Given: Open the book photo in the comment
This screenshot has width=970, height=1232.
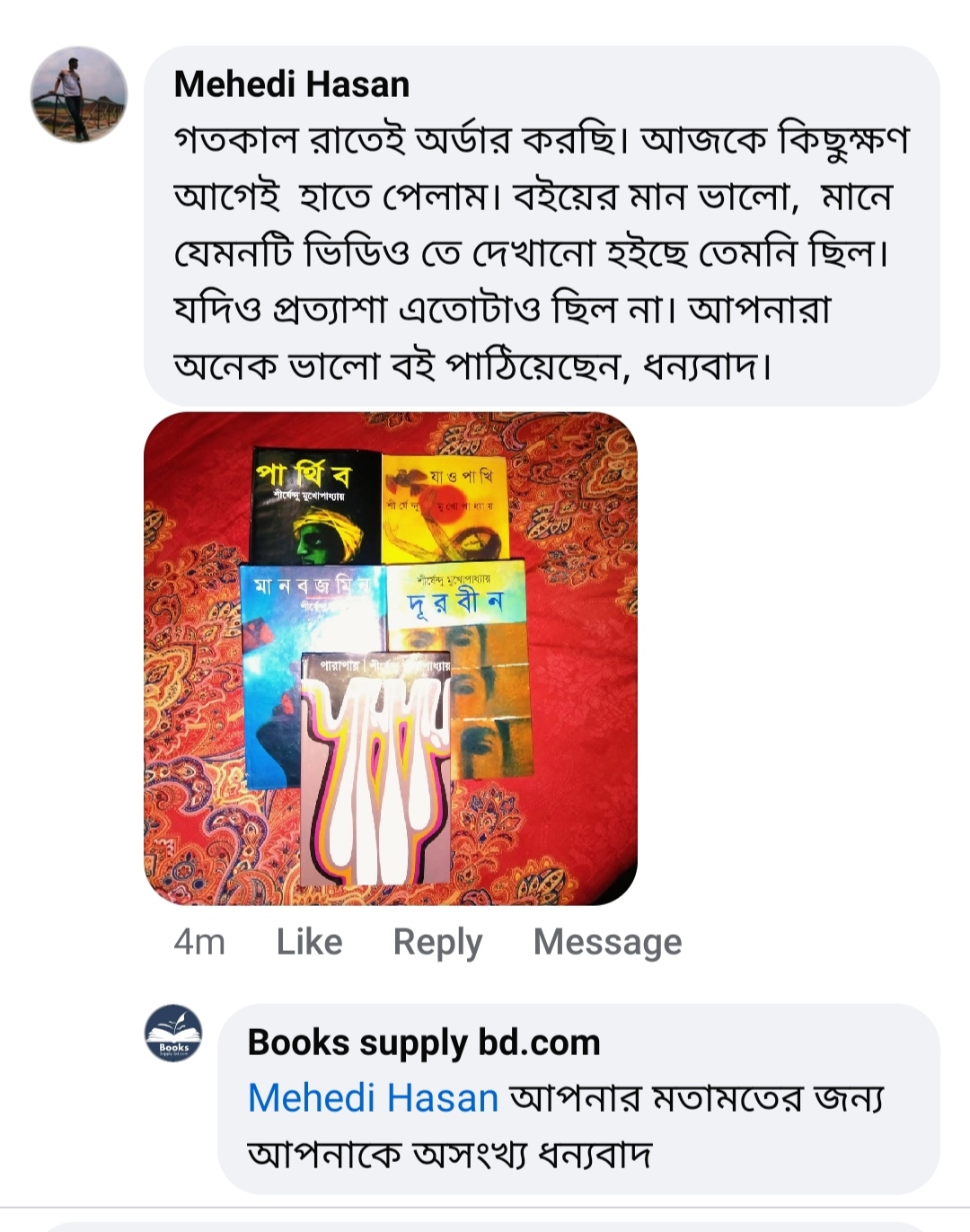Looking at the screenshot, I should click(391, 658).
